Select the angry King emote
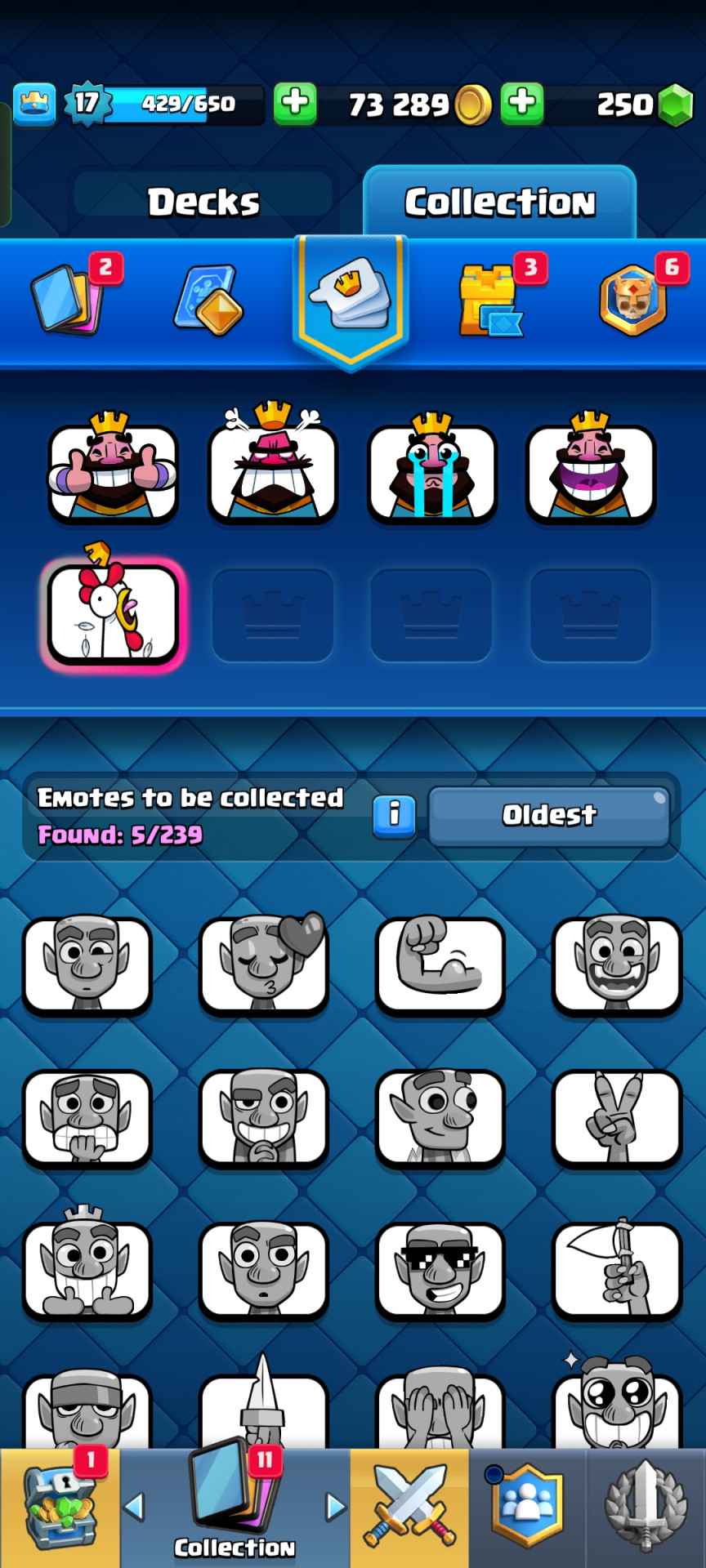The height and width of the screenshot is (1568, 706). coord(272,473)
